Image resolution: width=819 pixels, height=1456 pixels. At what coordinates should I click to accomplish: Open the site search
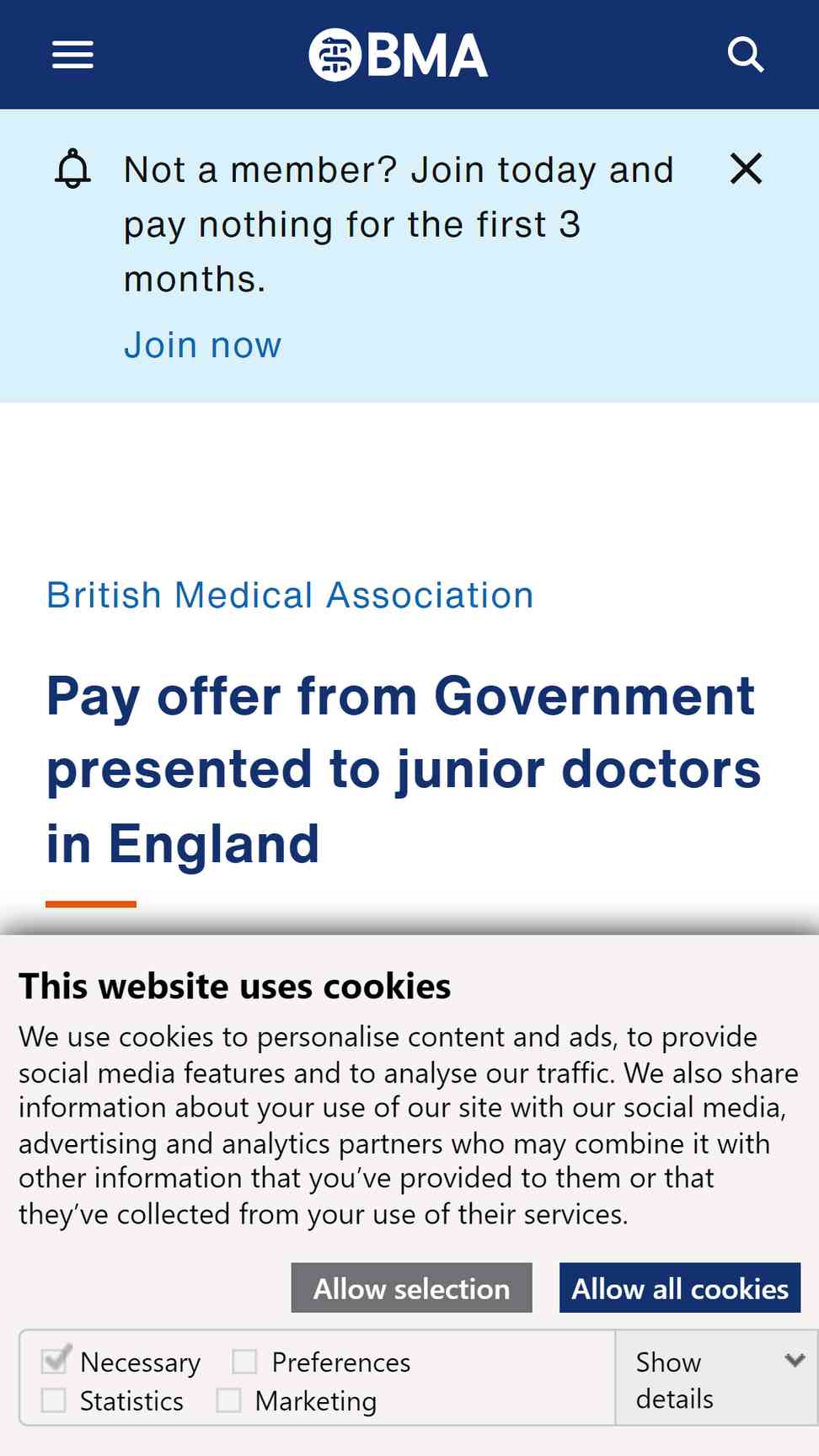coord(745,55)
